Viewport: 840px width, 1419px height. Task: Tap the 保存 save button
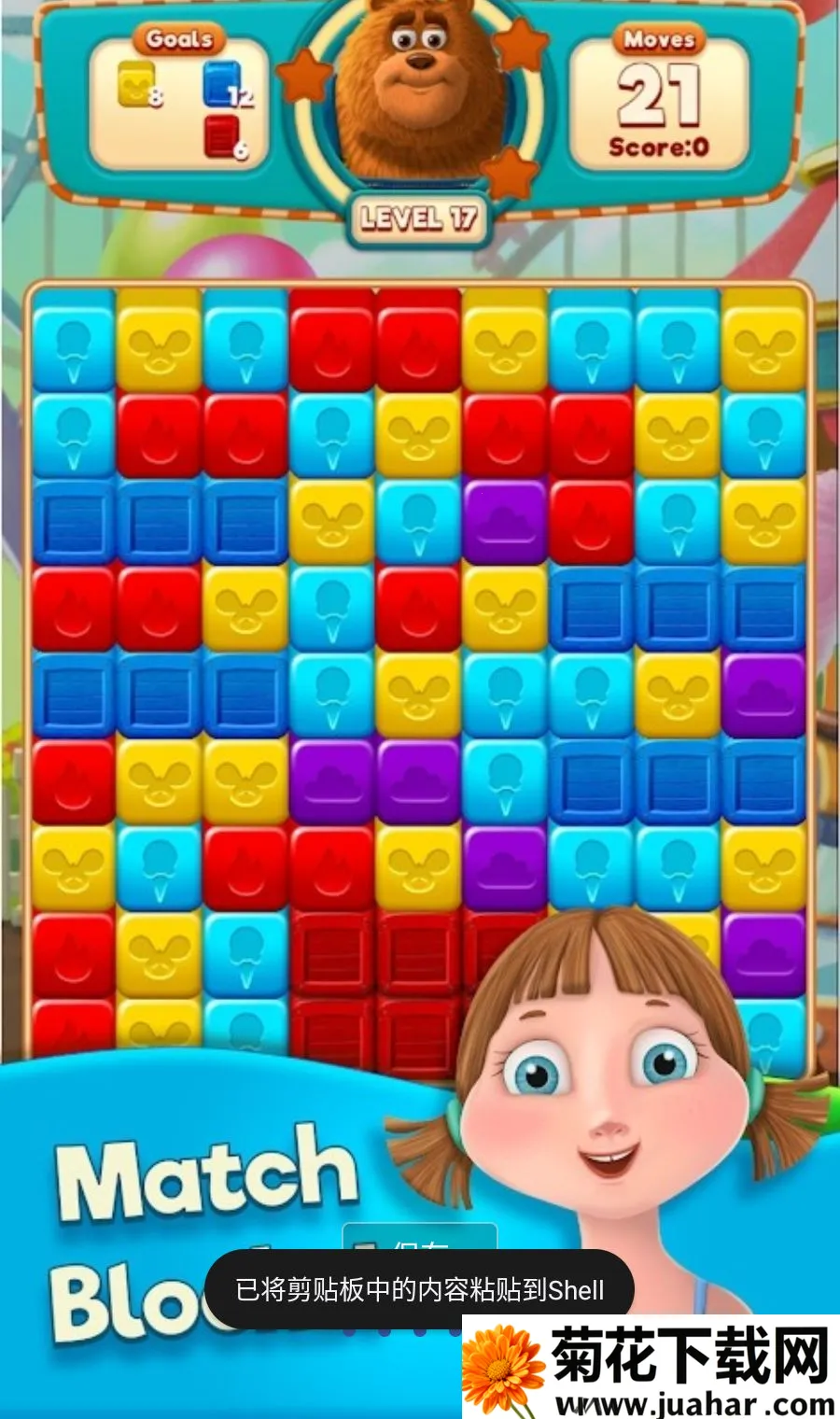click(x=419, y=1239)
